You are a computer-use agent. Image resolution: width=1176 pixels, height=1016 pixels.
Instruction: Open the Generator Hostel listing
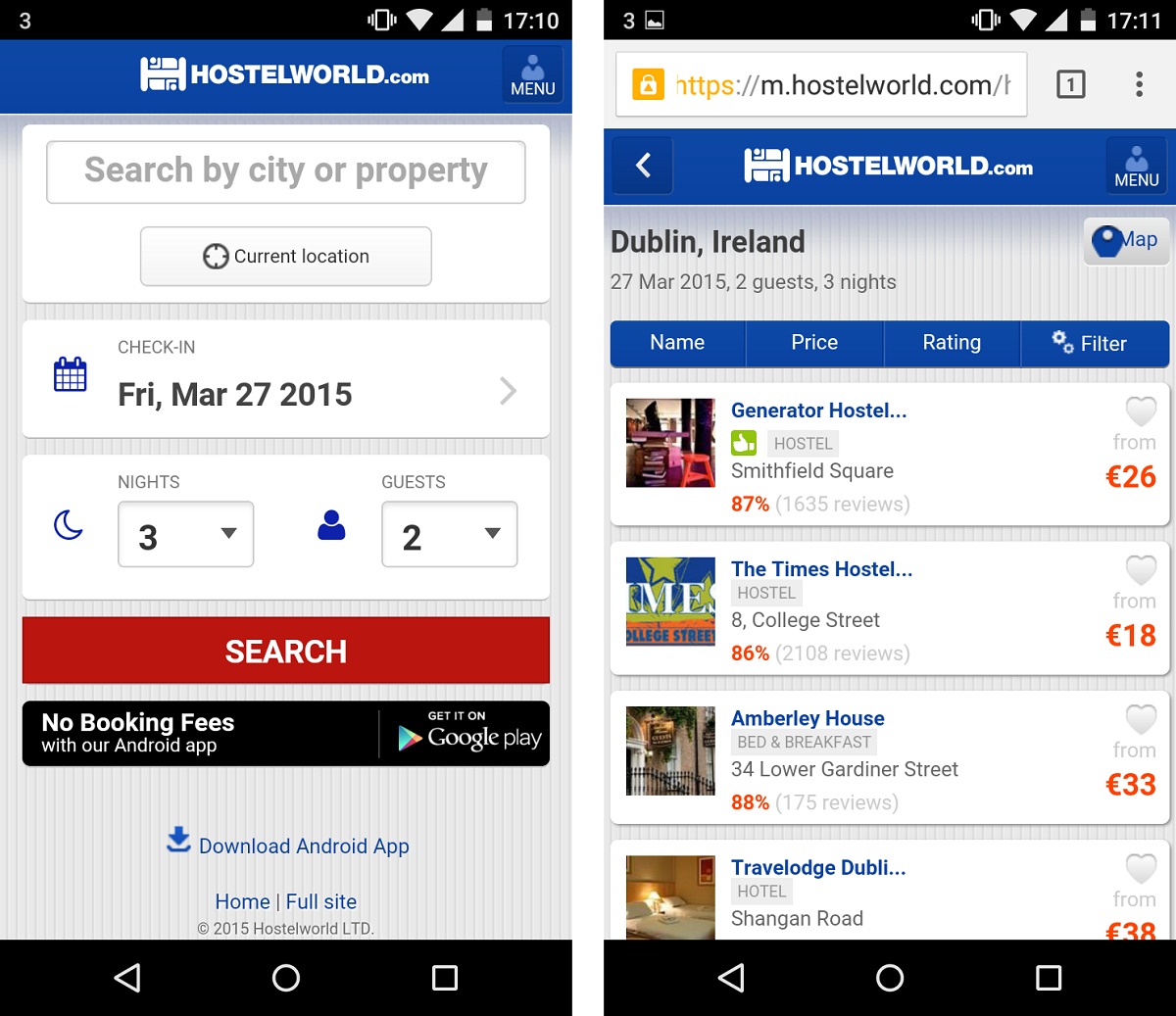(x=818, y=411)
